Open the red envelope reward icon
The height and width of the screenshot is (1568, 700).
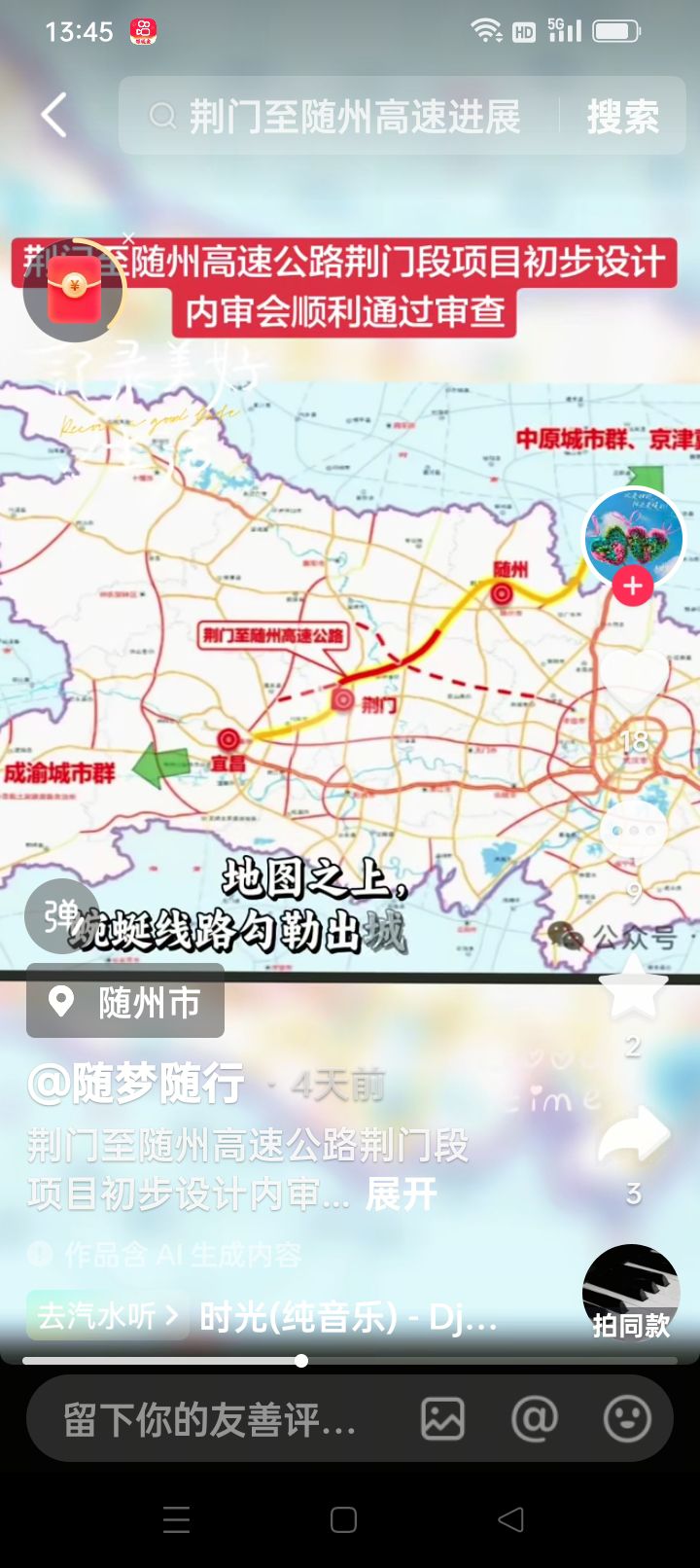click(75, 289)
